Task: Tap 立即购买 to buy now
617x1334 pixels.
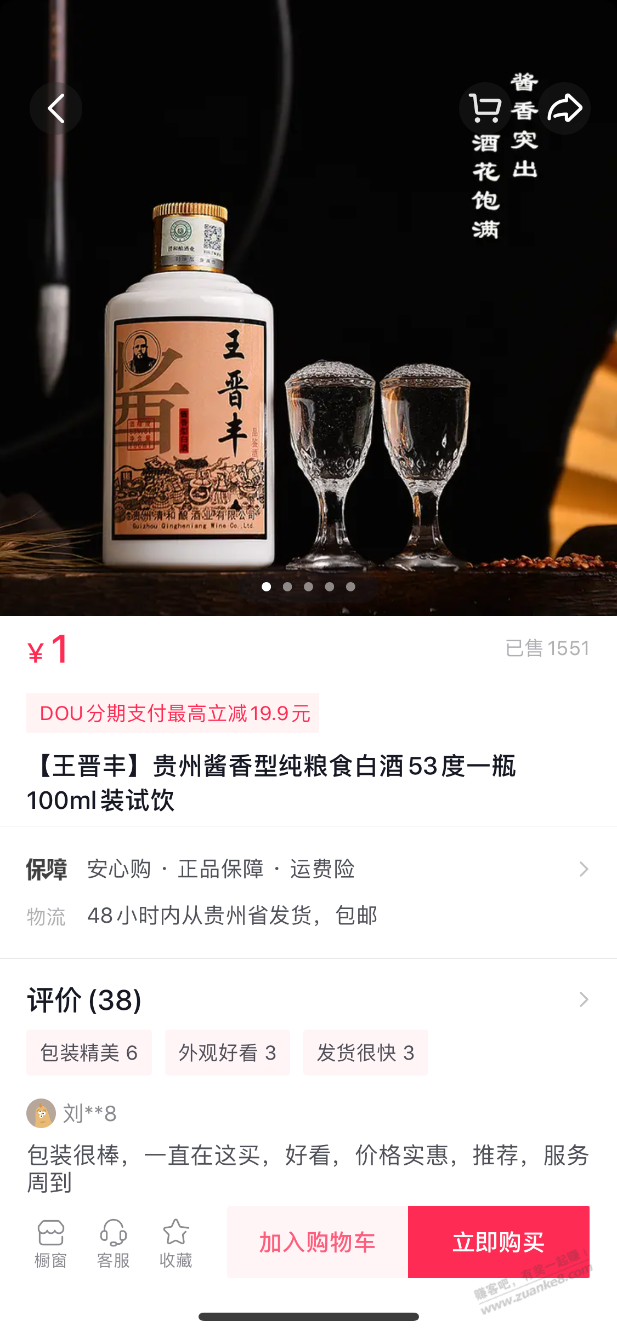Action: tap(498, 1242)
